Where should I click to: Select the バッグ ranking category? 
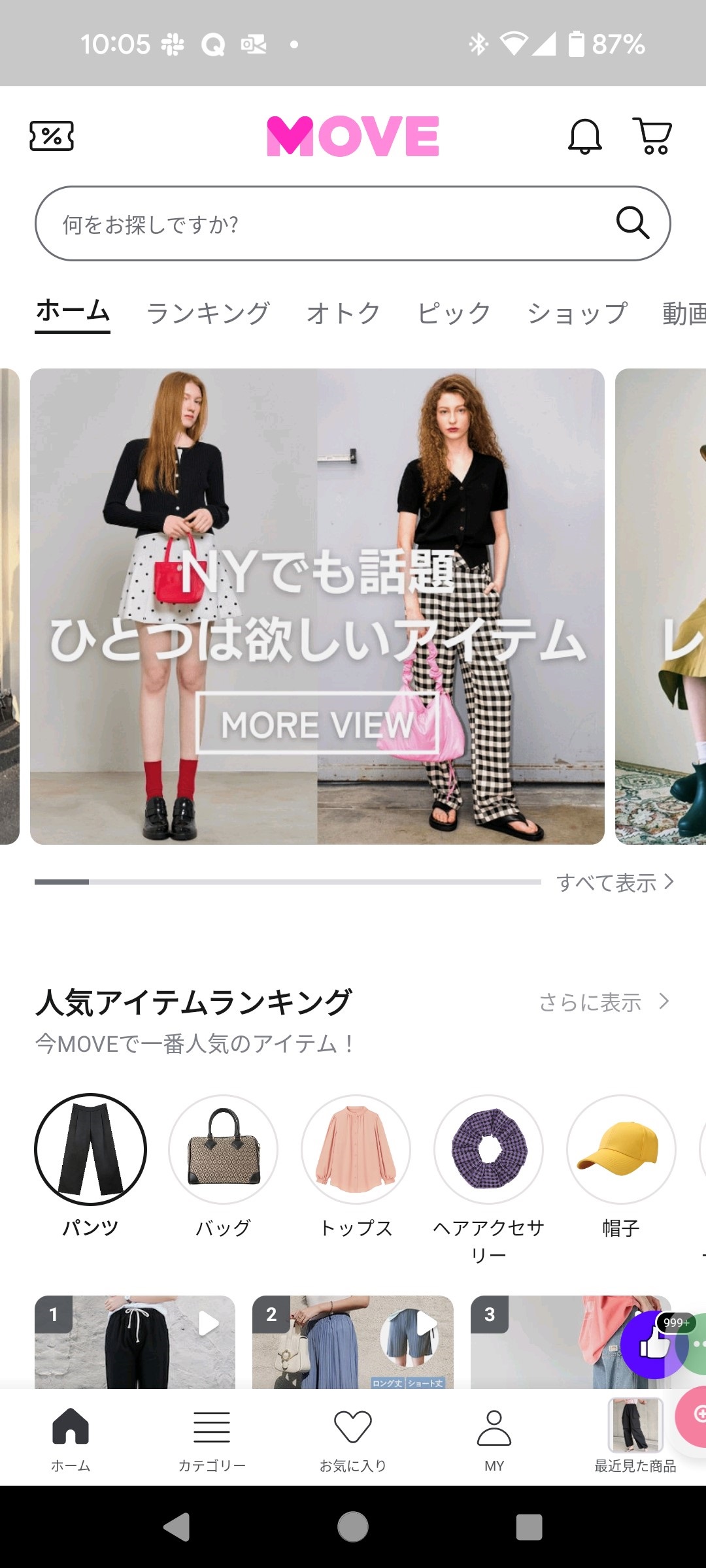point(223,1150)
